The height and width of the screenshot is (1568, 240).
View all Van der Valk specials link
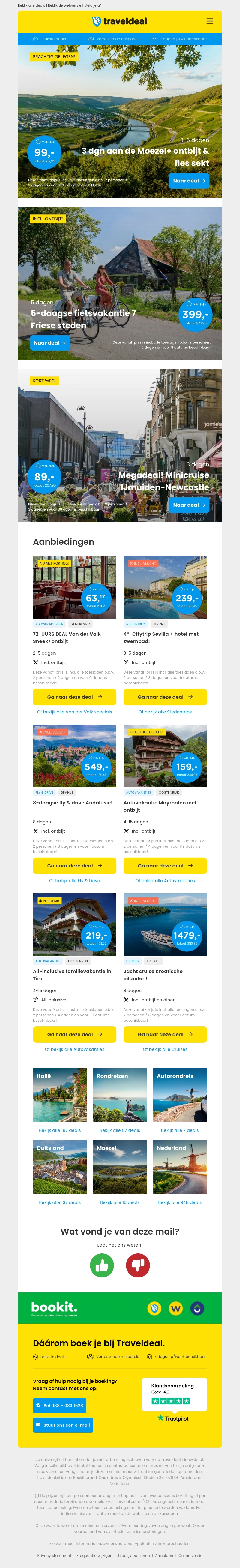click(x=74, y=712)
